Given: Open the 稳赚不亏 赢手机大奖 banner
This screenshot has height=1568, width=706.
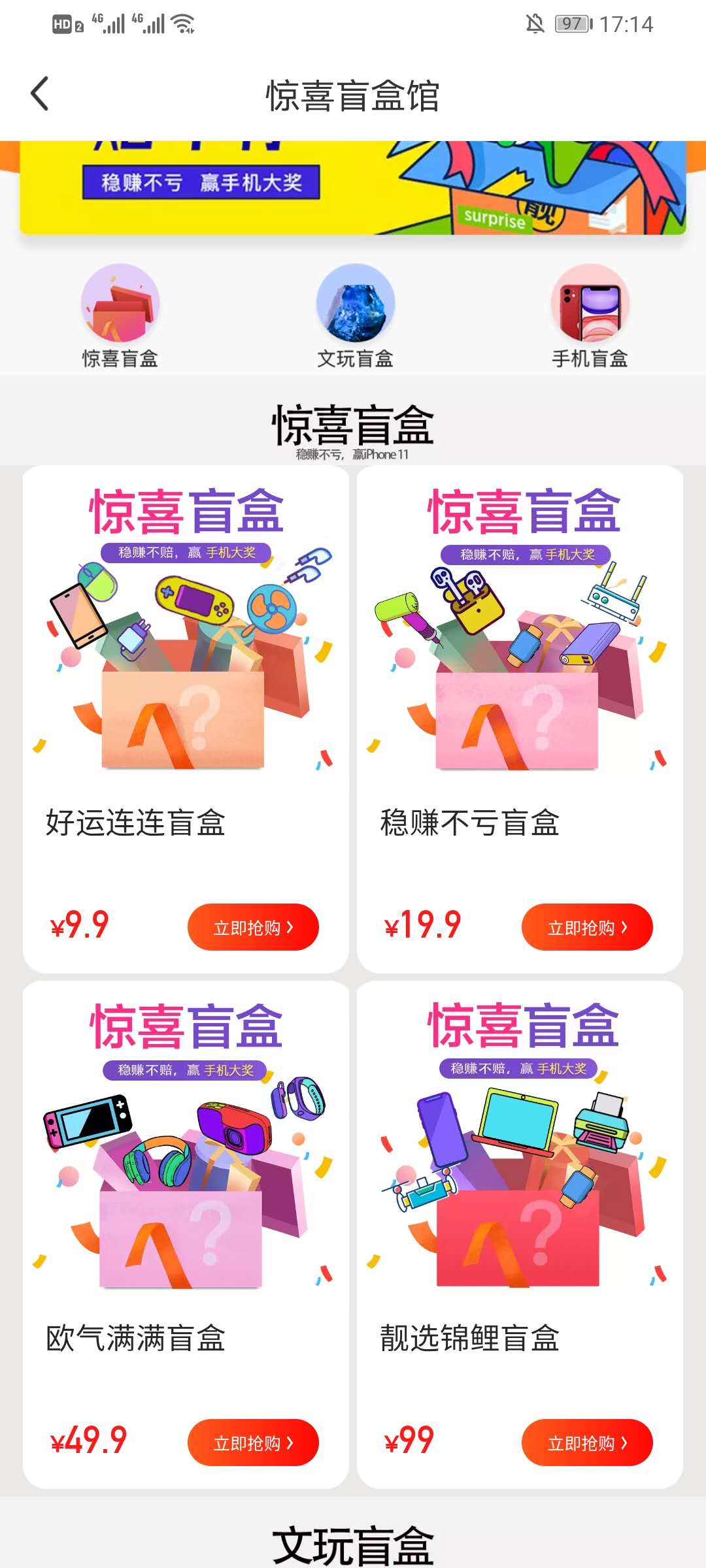Looking at the screenshot, I should pos(353,188).
